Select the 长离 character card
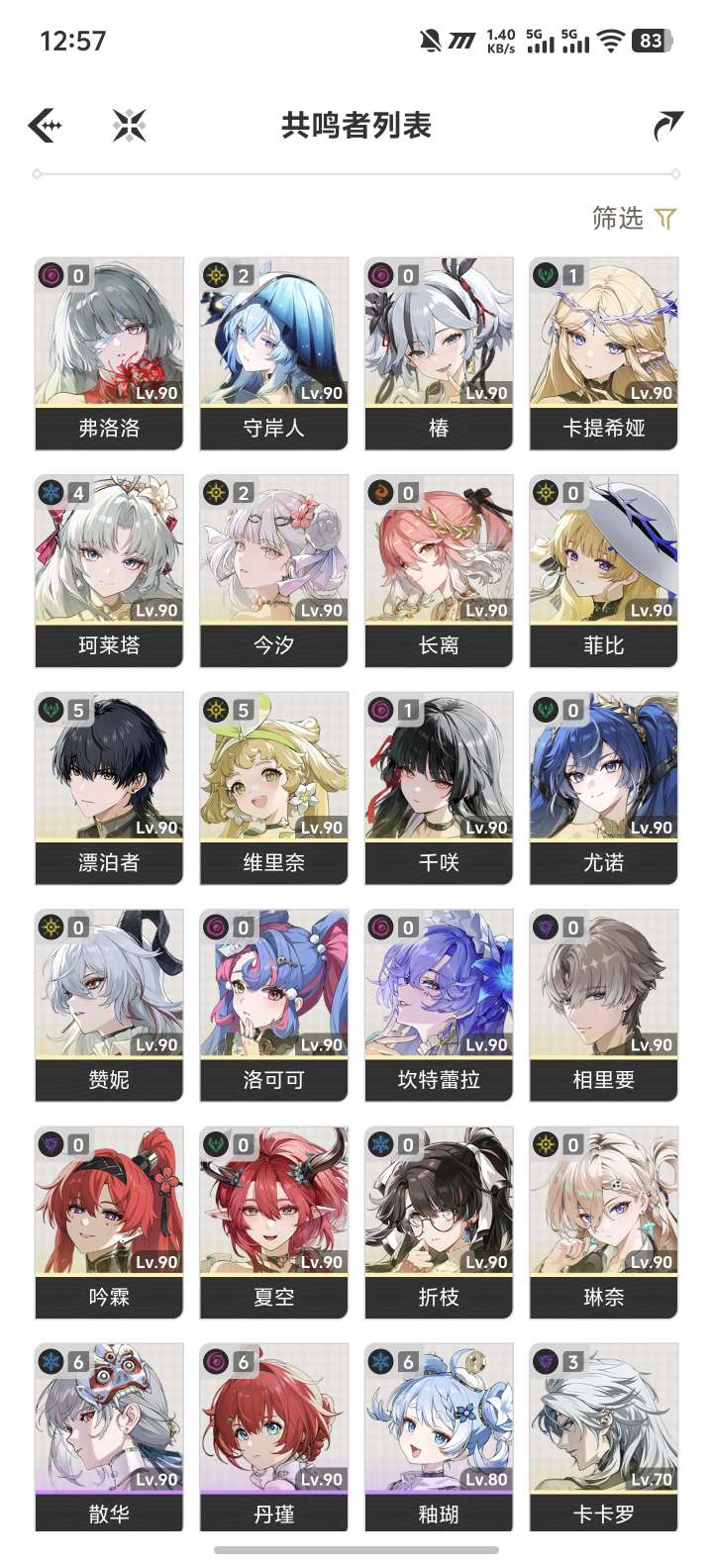Image resolution: width=713 pixels, height=1568 pixels. [x=439, y=571]
